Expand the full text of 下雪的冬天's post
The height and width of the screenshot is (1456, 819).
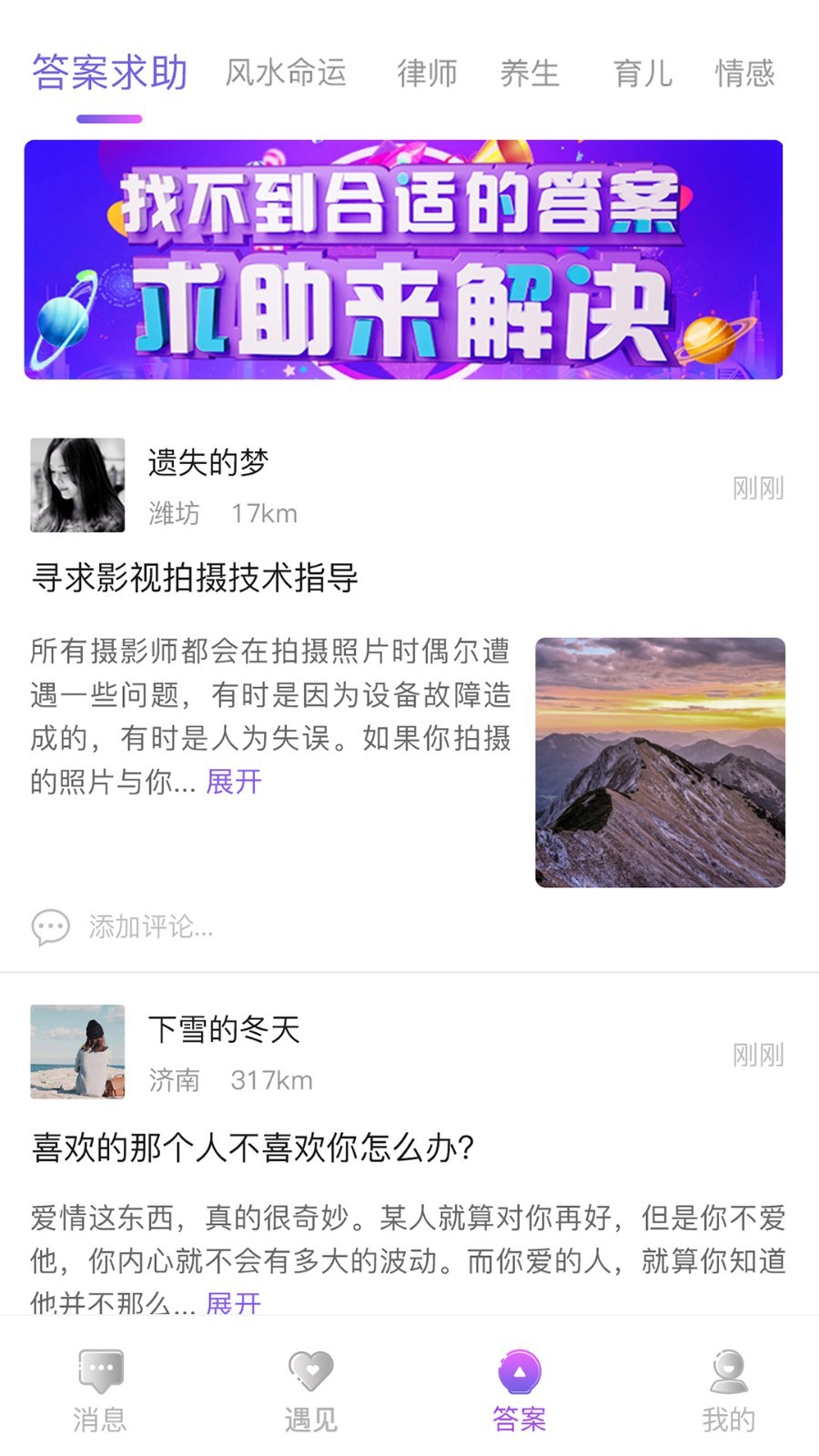[234, 1302]
